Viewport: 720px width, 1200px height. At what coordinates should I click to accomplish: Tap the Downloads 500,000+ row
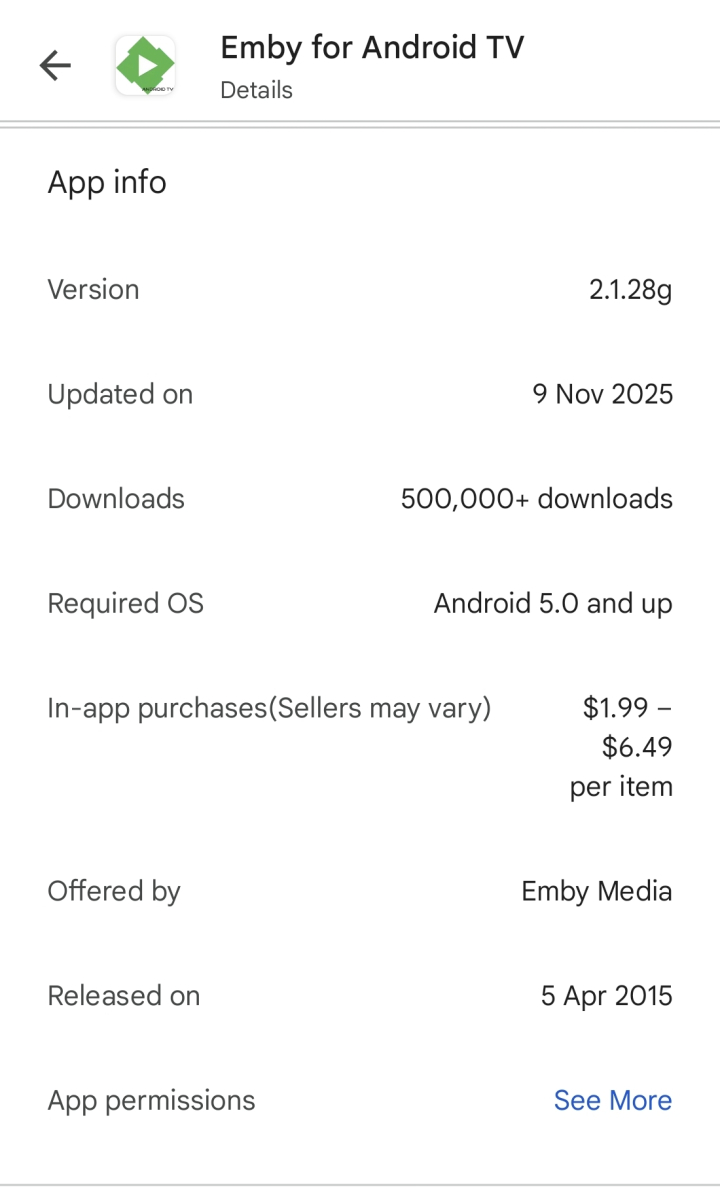pyautogui.click(x=360, y=498)
